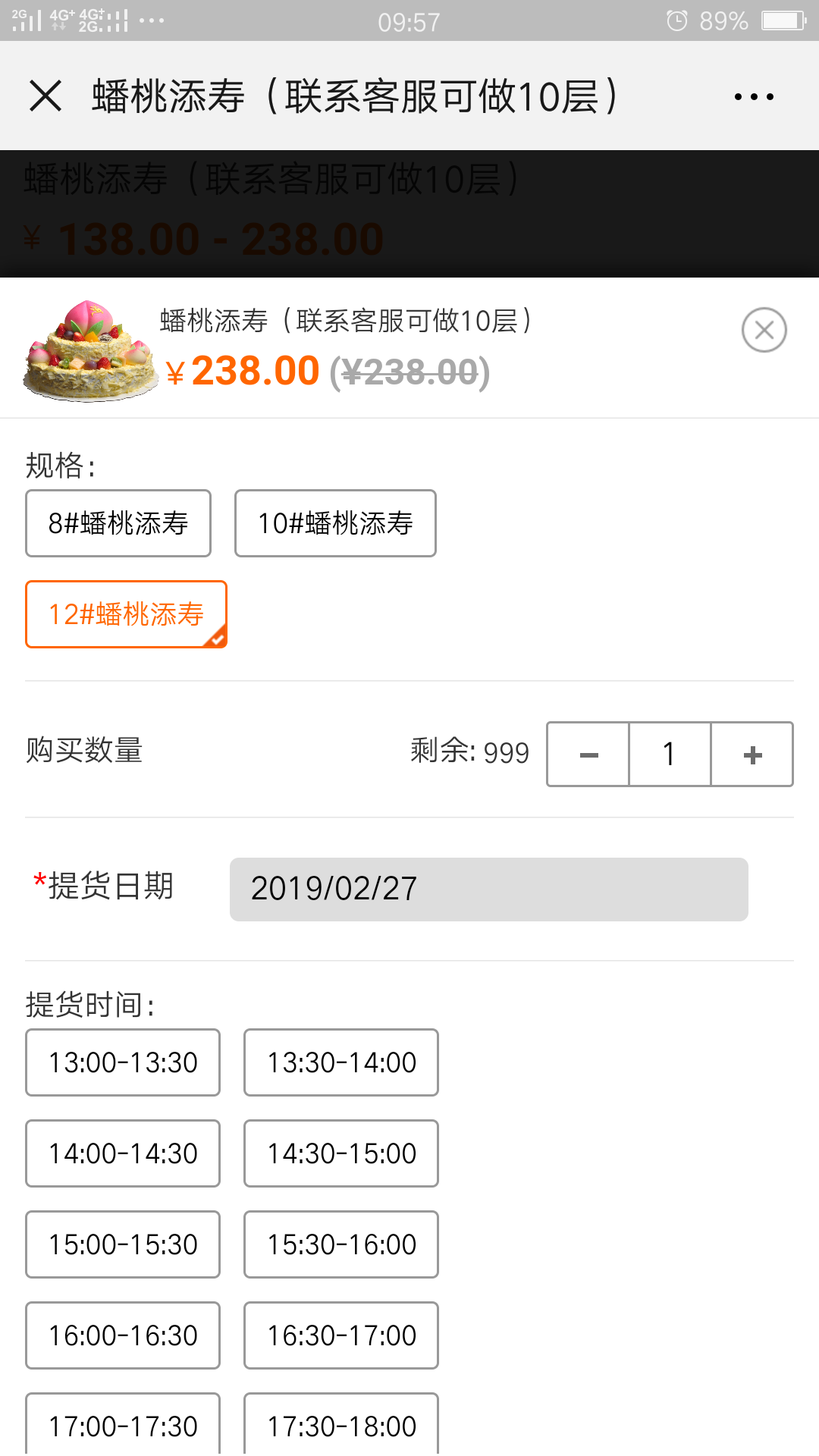Image resolution: width=819 pixels, height=1456 pixels.
Task: Select the 8#蟠桃添寿 size option
Action: (x=118, y=523)
